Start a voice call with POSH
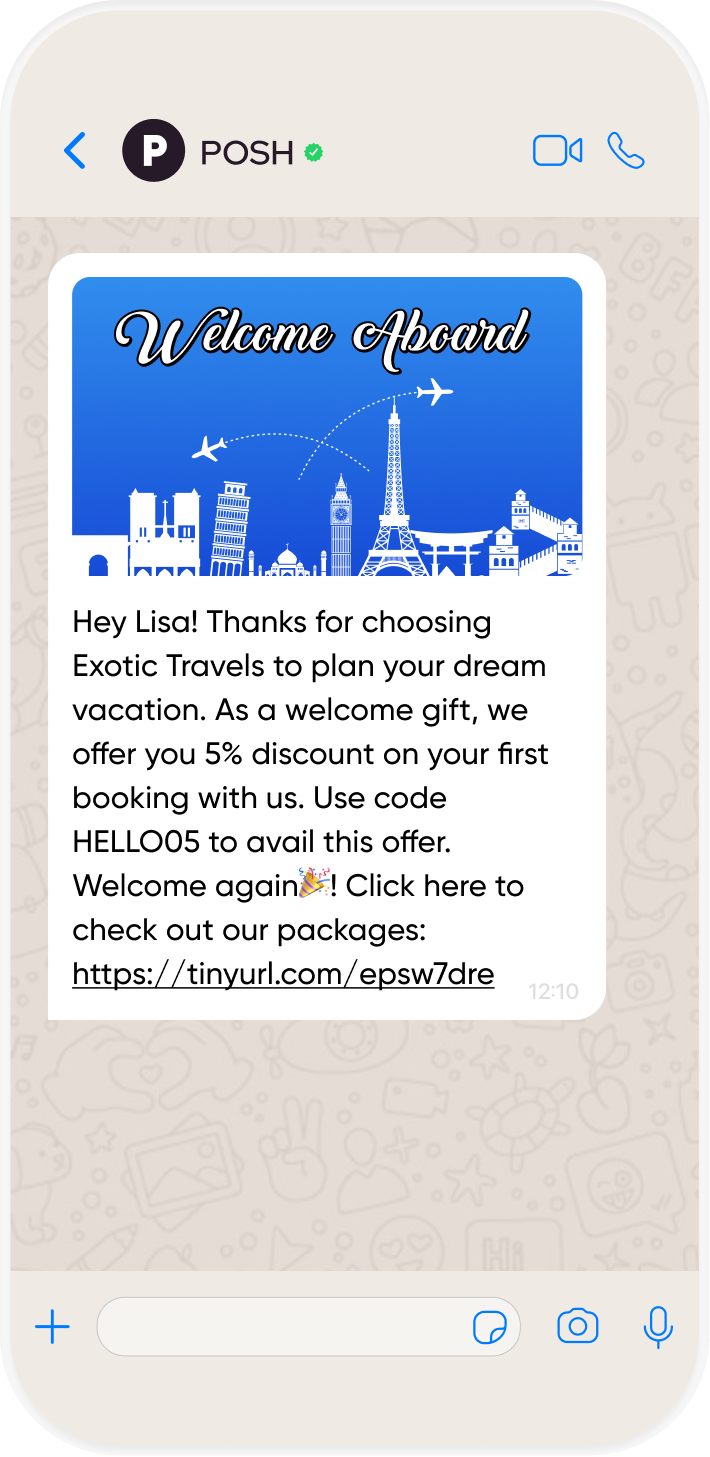This screenshot has width=710, height=1457. coord(626,151)
